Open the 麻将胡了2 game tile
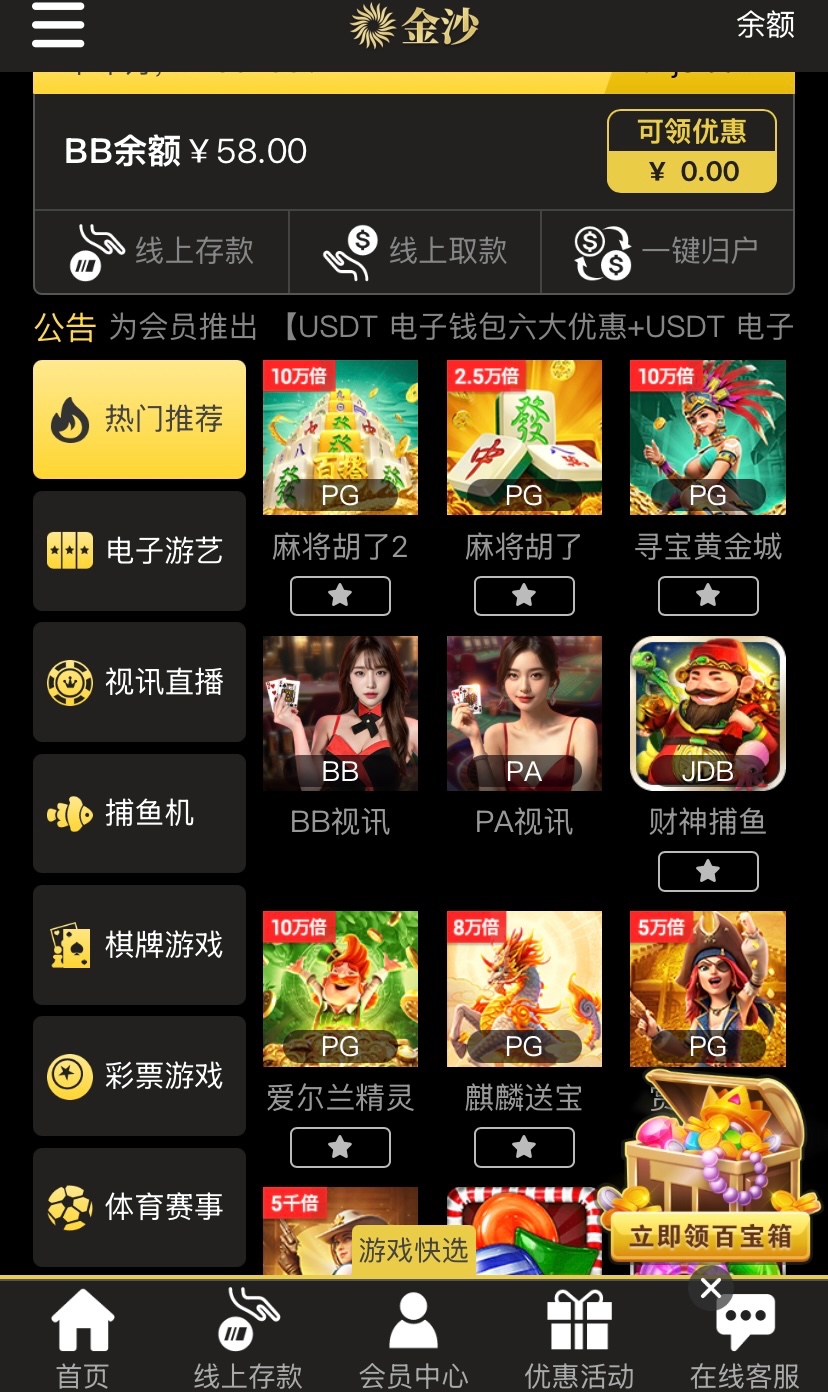Viewport: 828px width, 1392px height. tap(340, 438)
